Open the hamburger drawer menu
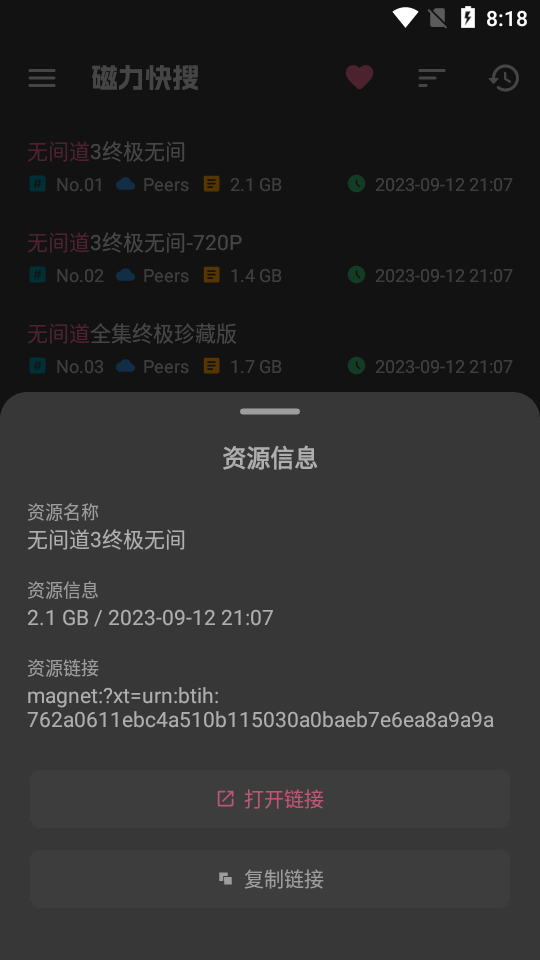Screen dimensions: 540x960 click(x=42, y=78)
